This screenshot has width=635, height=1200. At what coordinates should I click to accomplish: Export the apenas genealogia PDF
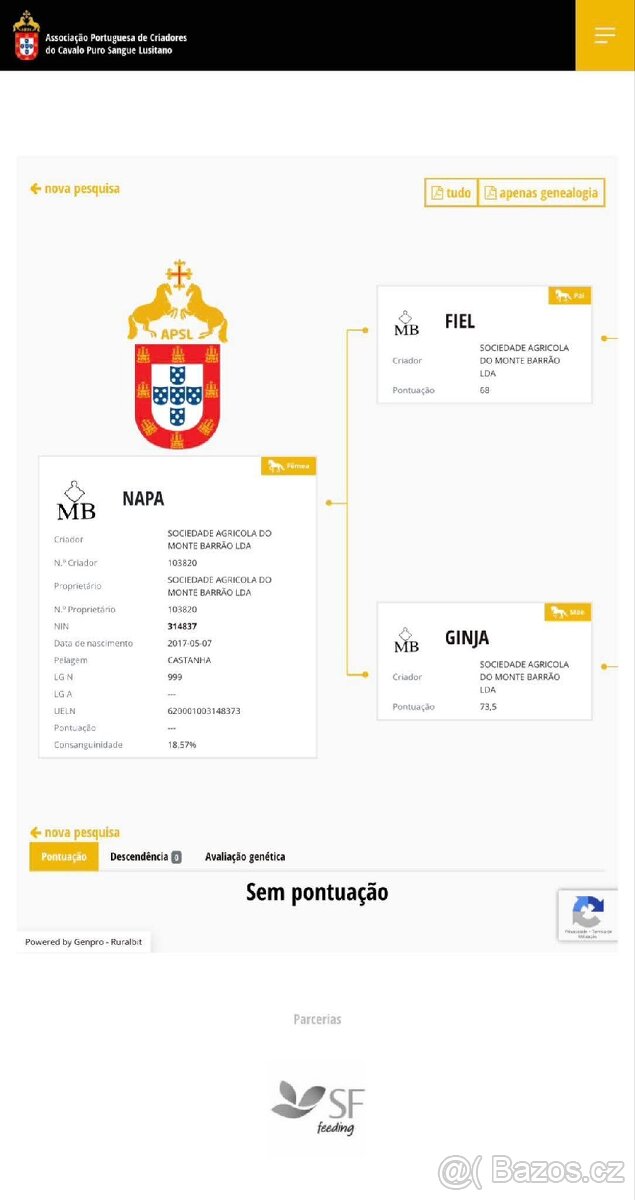pyautogui.click(x=541, y=193)
